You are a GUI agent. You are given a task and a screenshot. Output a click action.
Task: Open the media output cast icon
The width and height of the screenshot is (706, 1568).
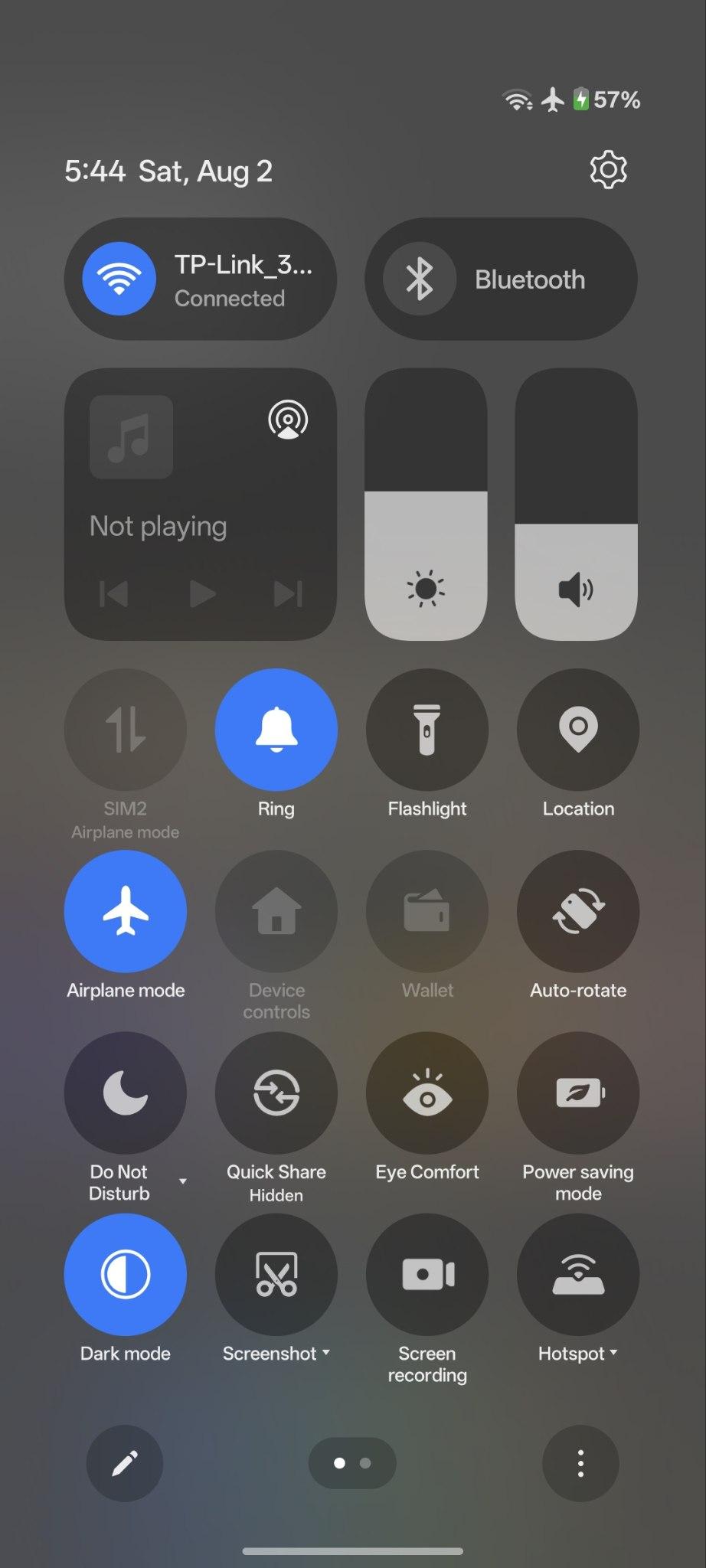click(x=288, y=420)
